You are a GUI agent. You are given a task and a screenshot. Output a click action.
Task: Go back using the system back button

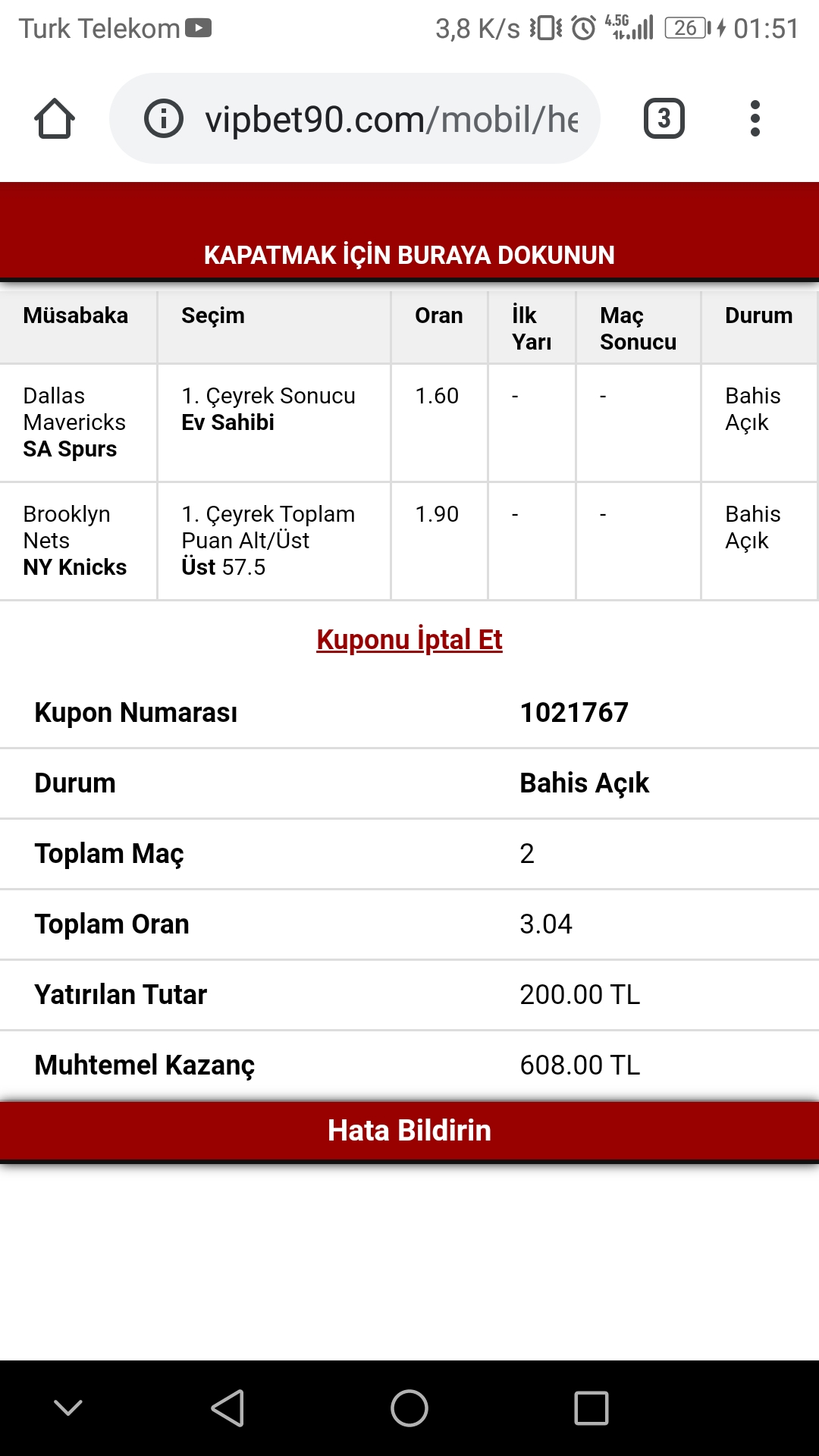click(x=227, y=1408)
